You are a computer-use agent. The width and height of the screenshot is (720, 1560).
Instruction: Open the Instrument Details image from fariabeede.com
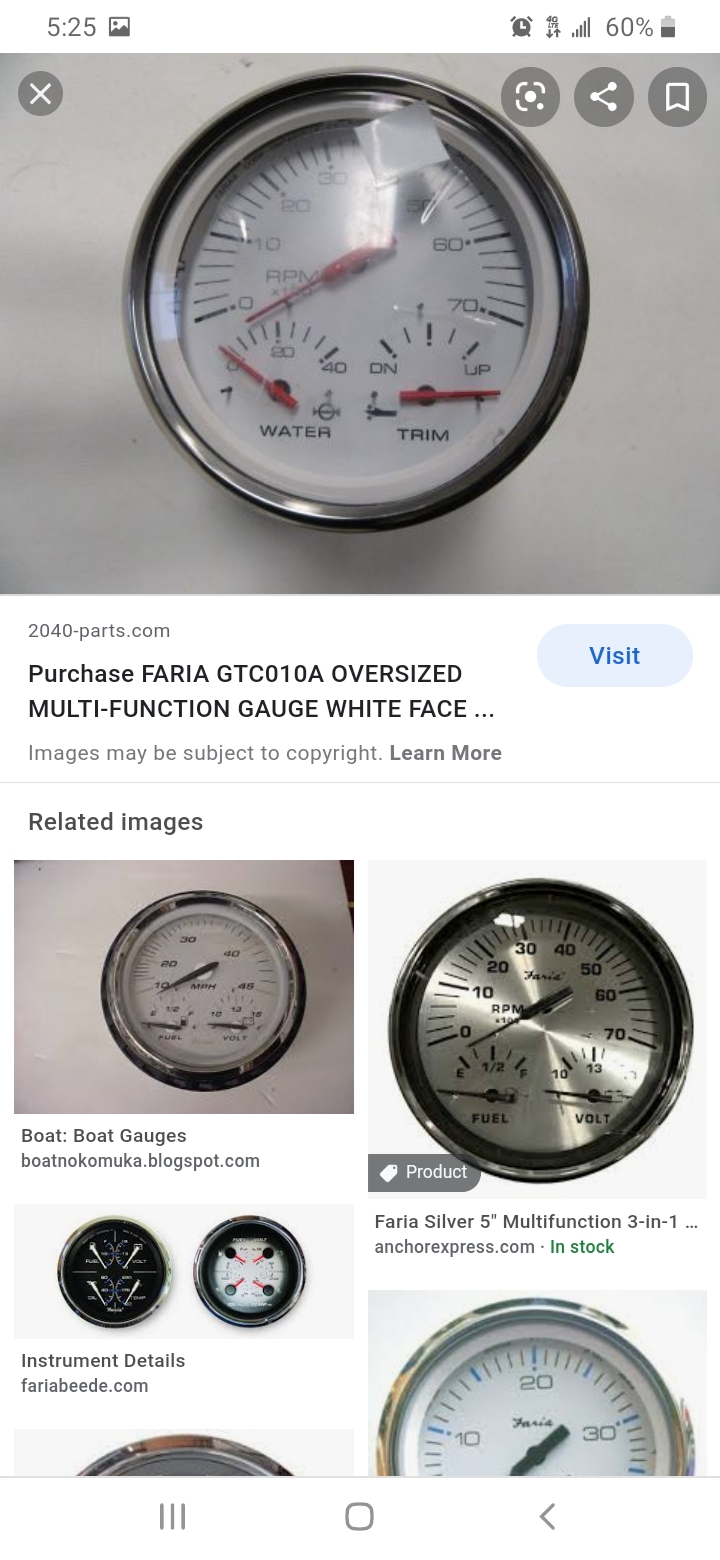pos(184,1271)
